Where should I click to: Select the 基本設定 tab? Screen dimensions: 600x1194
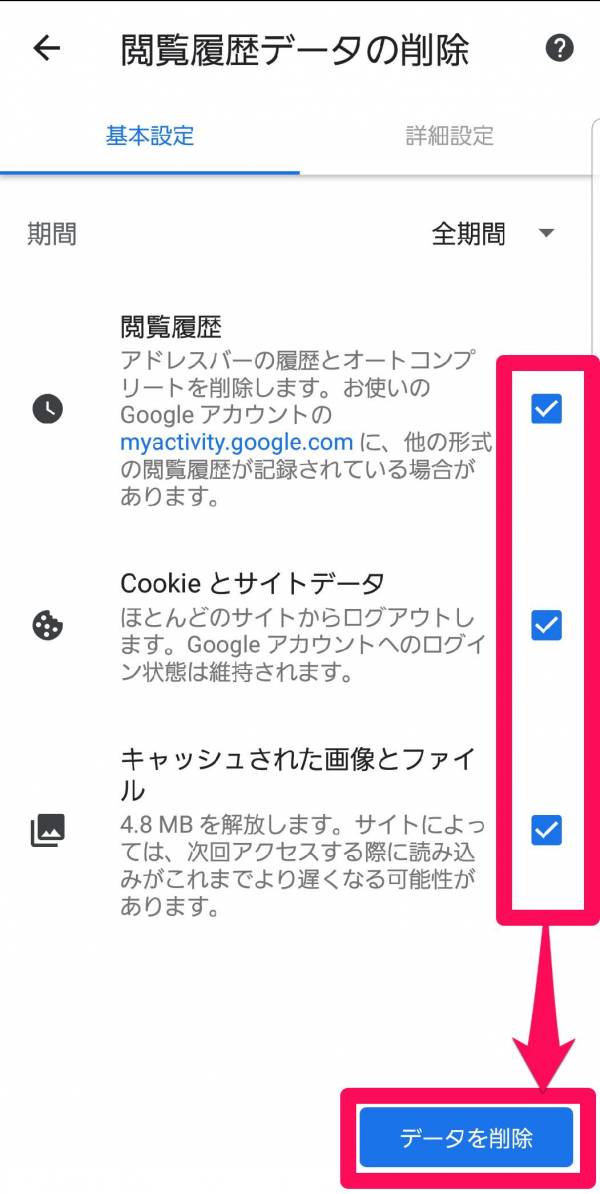tap(150, 136)
